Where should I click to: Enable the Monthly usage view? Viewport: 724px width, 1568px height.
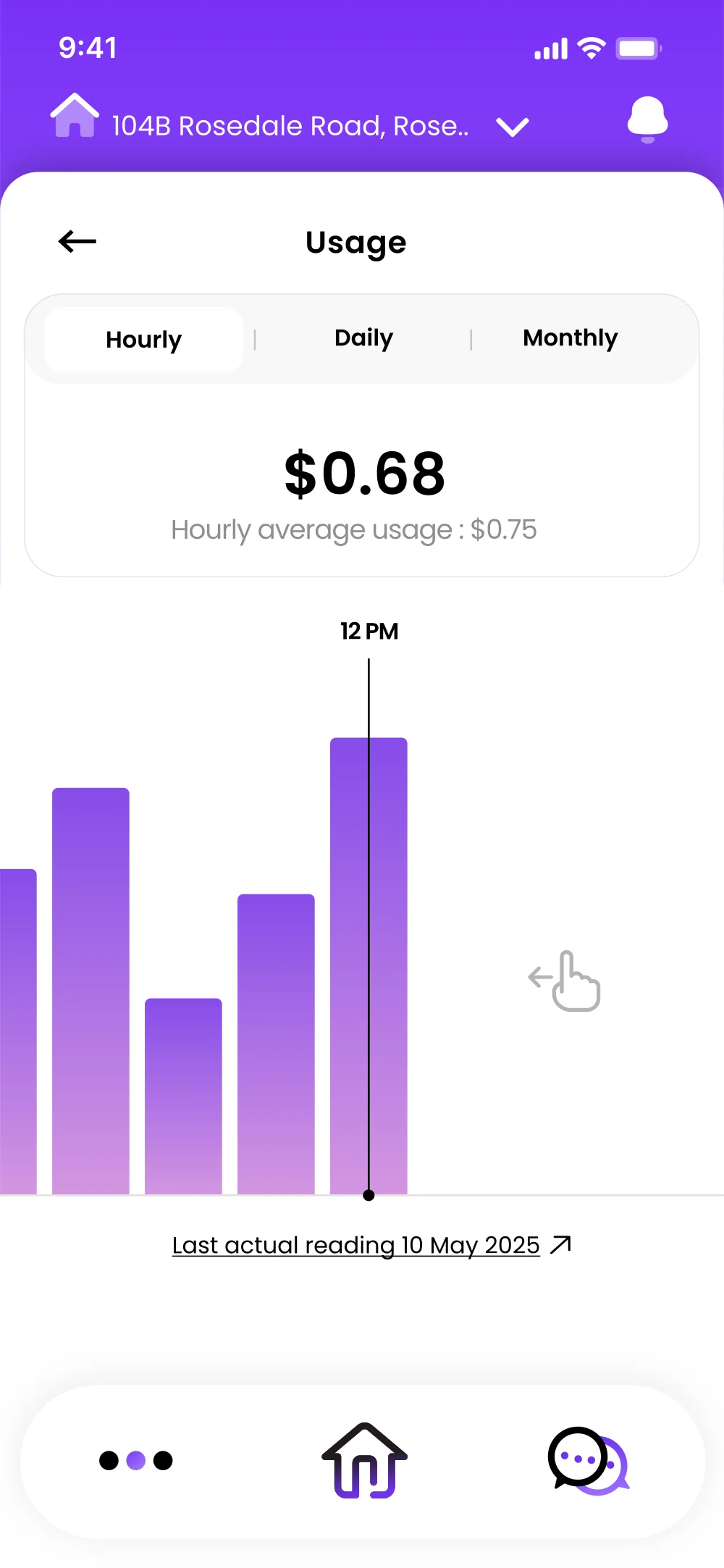[x=570, y=338]
